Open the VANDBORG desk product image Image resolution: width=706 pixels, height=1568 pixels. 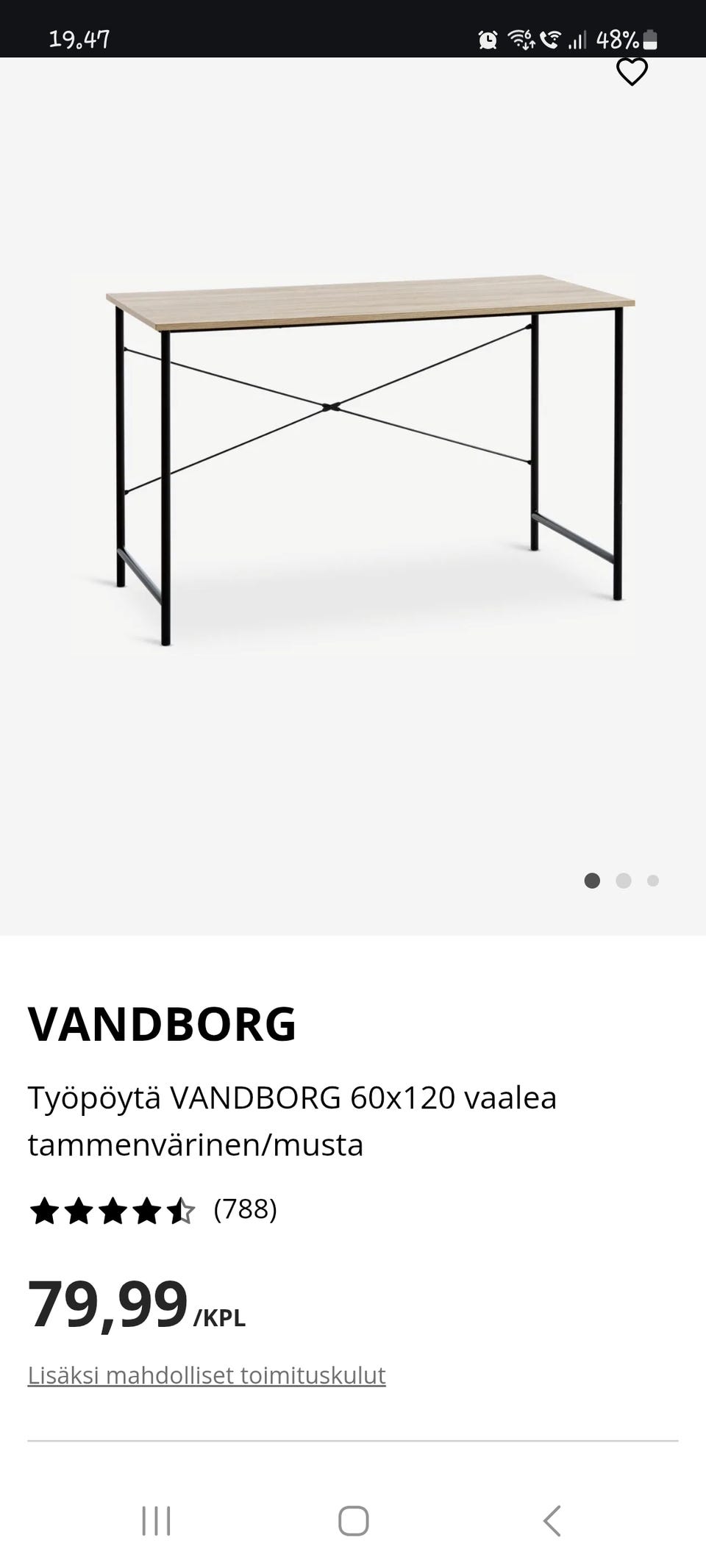[x=353, y=465]
